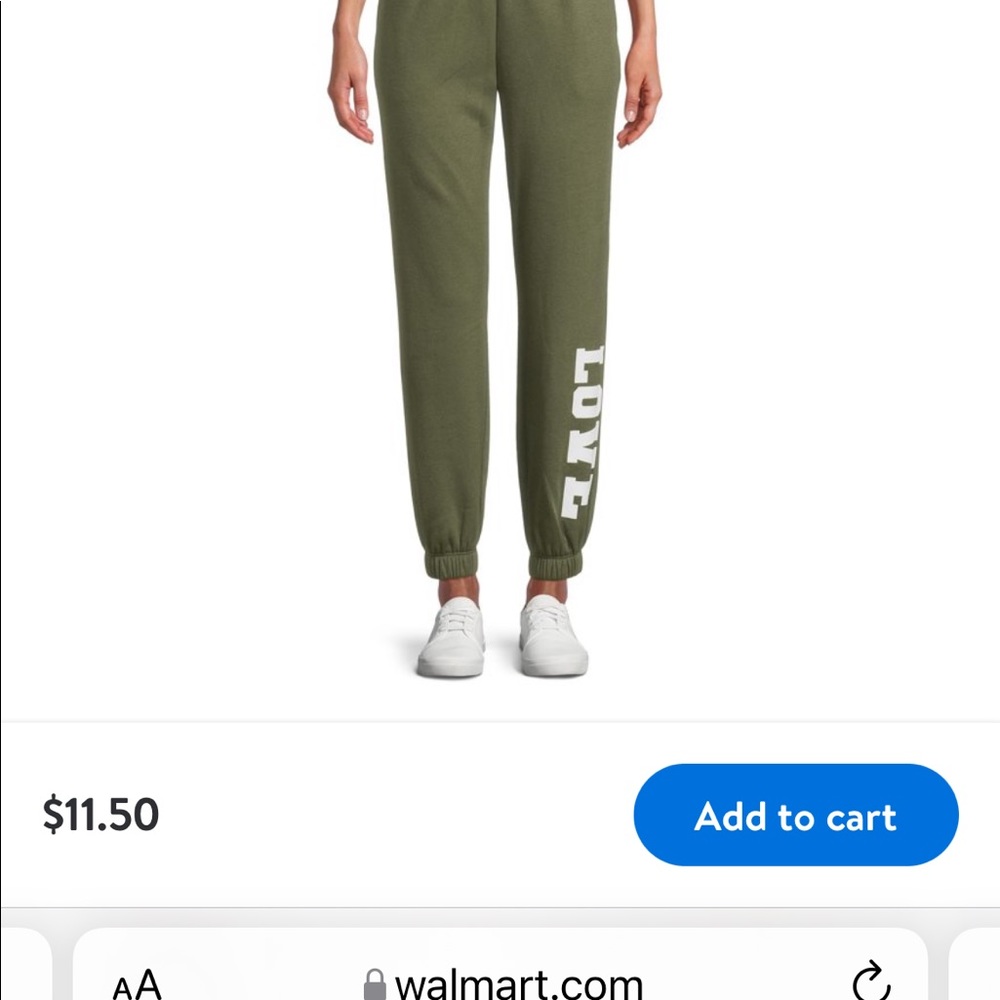Open the sweatpants product image
The height and width of the screenshot is (1000, 1000).
tap(497, 340)
